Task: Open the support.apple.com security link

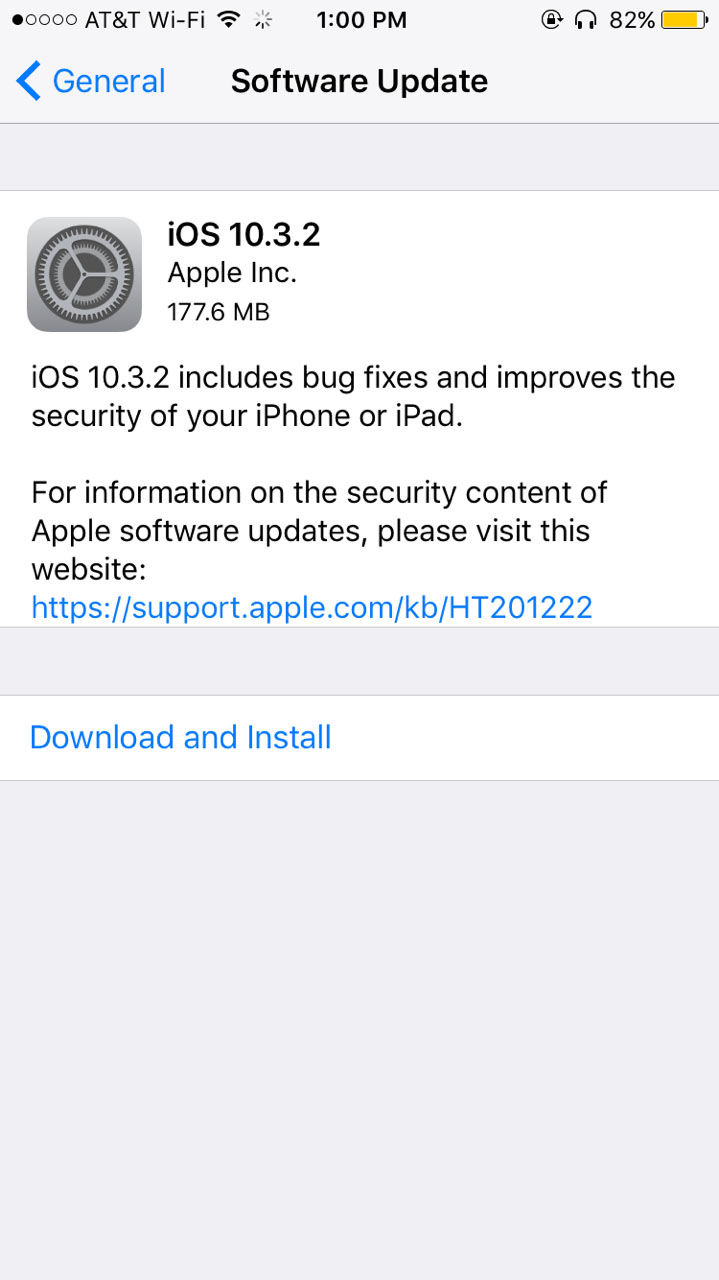Action: tap(312, 606)
